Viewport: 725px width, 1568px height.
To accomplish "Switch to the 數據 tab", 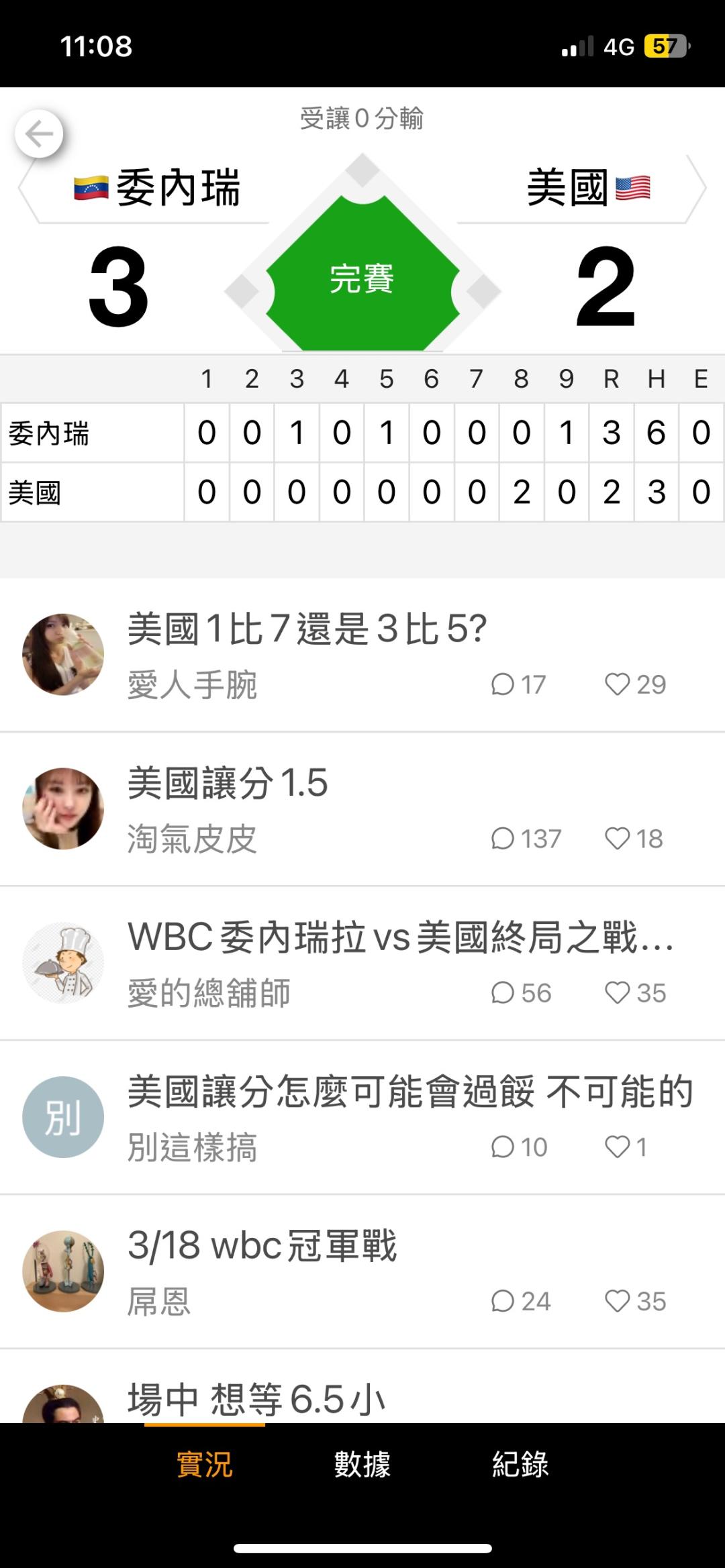I will (362, 1464).
